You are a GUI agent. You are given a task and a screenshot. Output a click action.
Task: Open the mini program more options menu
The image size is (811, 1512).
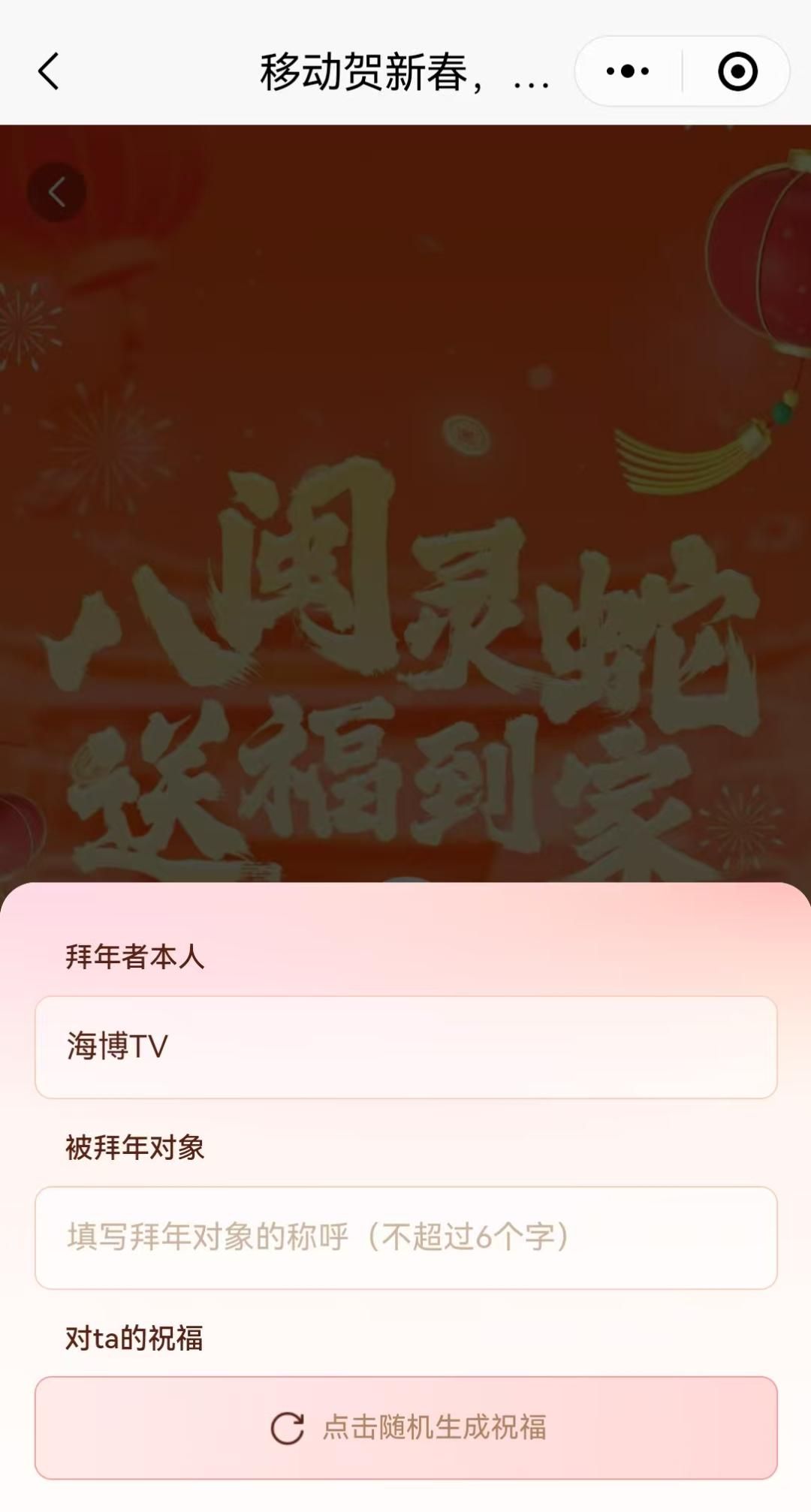tap(628, 72)
